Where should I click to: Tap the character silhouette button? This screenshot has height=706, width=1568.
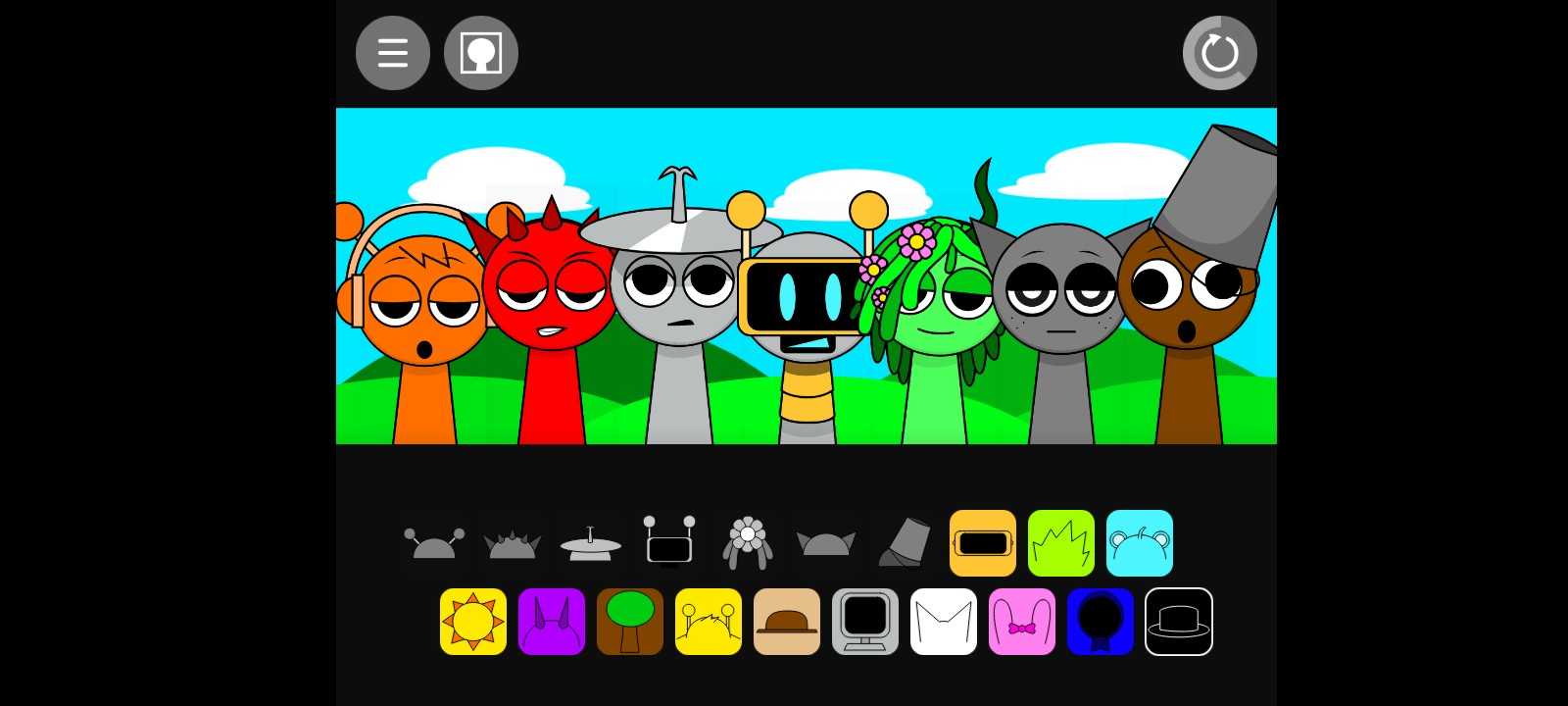click(481, 53)
